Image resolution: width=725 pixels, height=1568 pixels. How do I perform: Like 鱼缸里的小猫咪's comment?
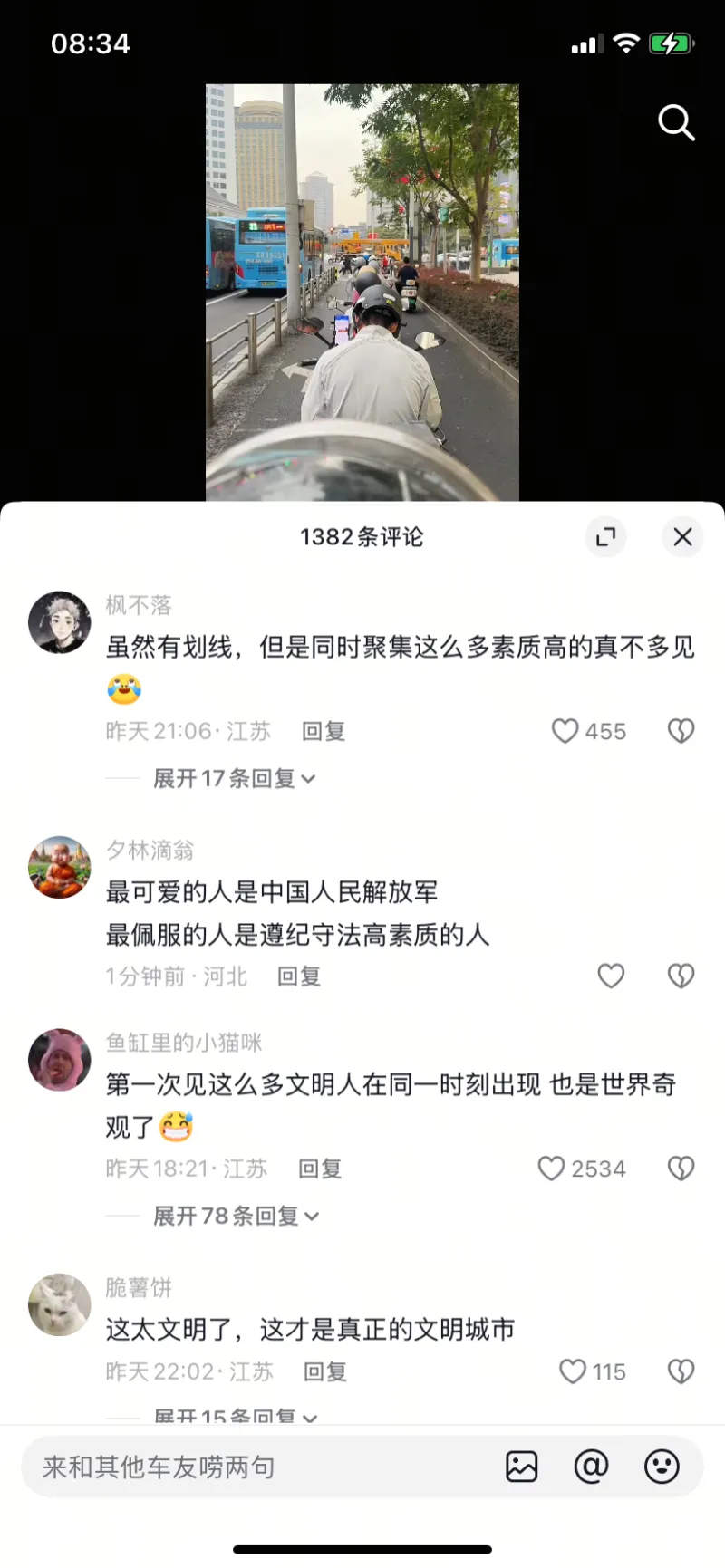point(551,1169)
